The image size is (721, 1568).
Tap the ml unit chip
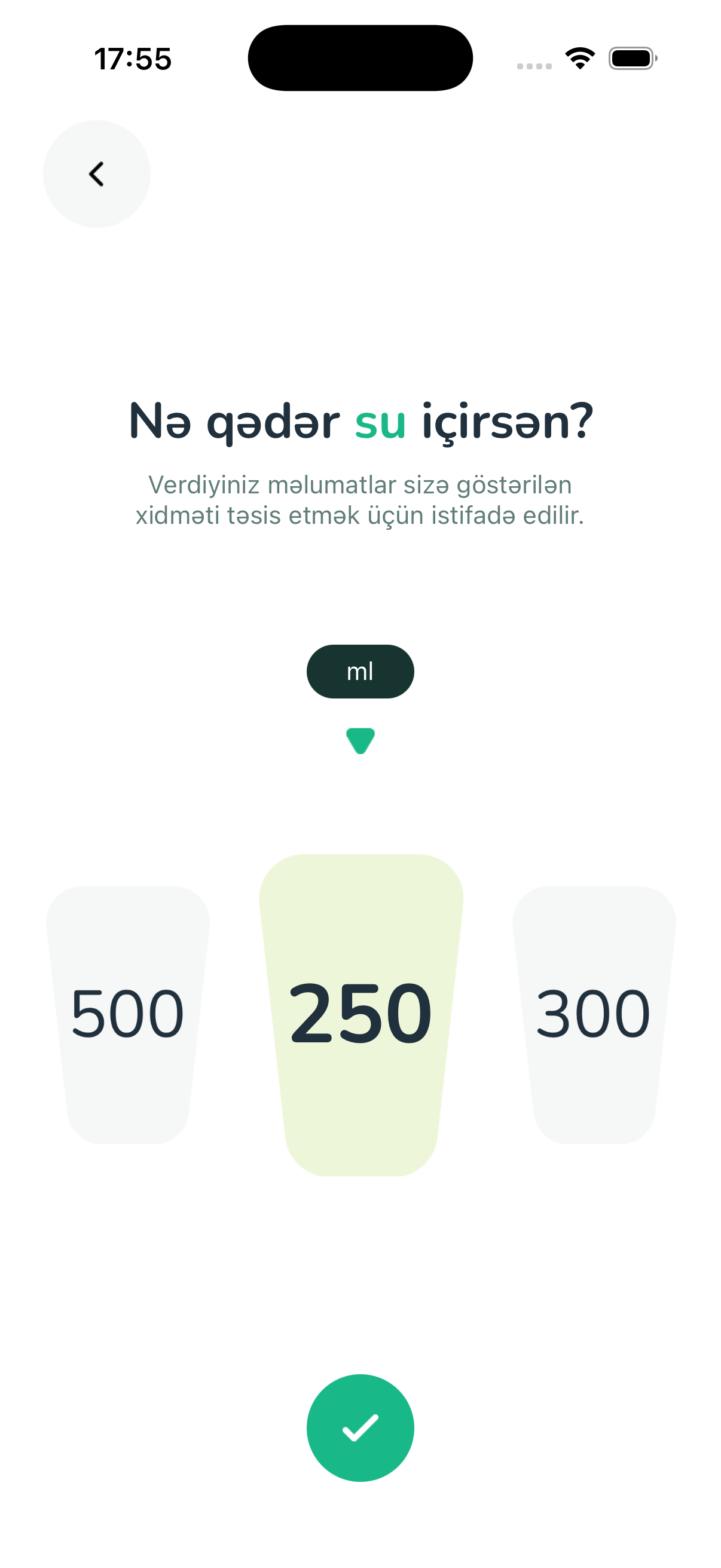[360, 672]
